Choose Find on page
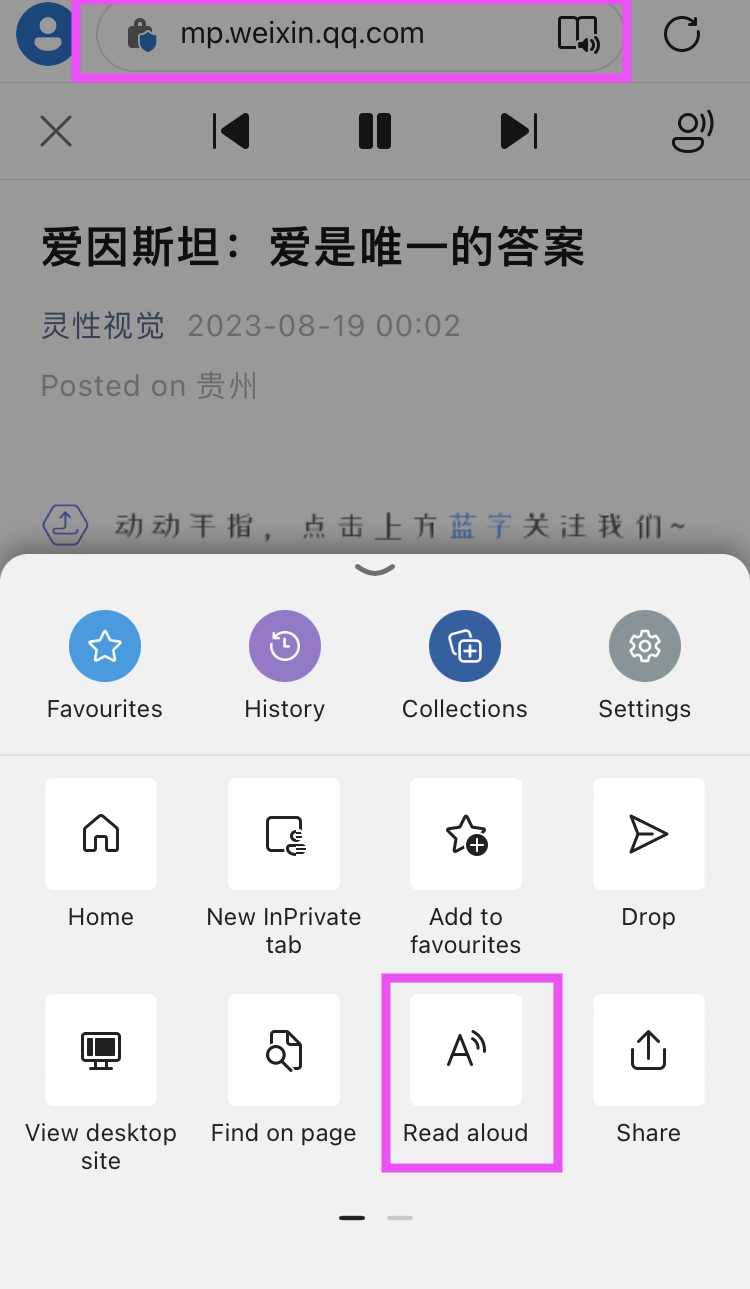 pyautogui.click(x=284, y=1050)
